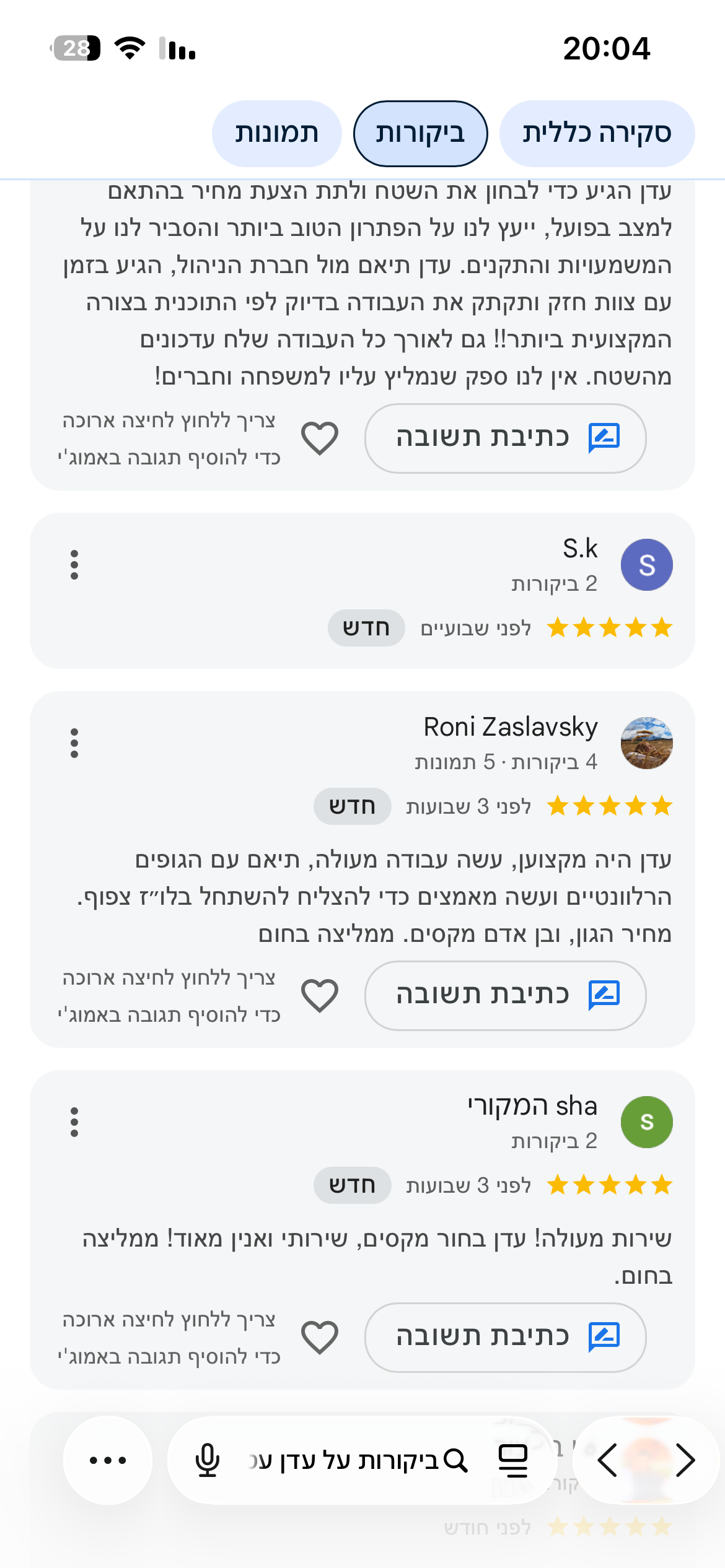This screenshot has width=725, height=1568.
Task: View sha המקורי's profile avatar
Action: click(x=647, y=1122)
